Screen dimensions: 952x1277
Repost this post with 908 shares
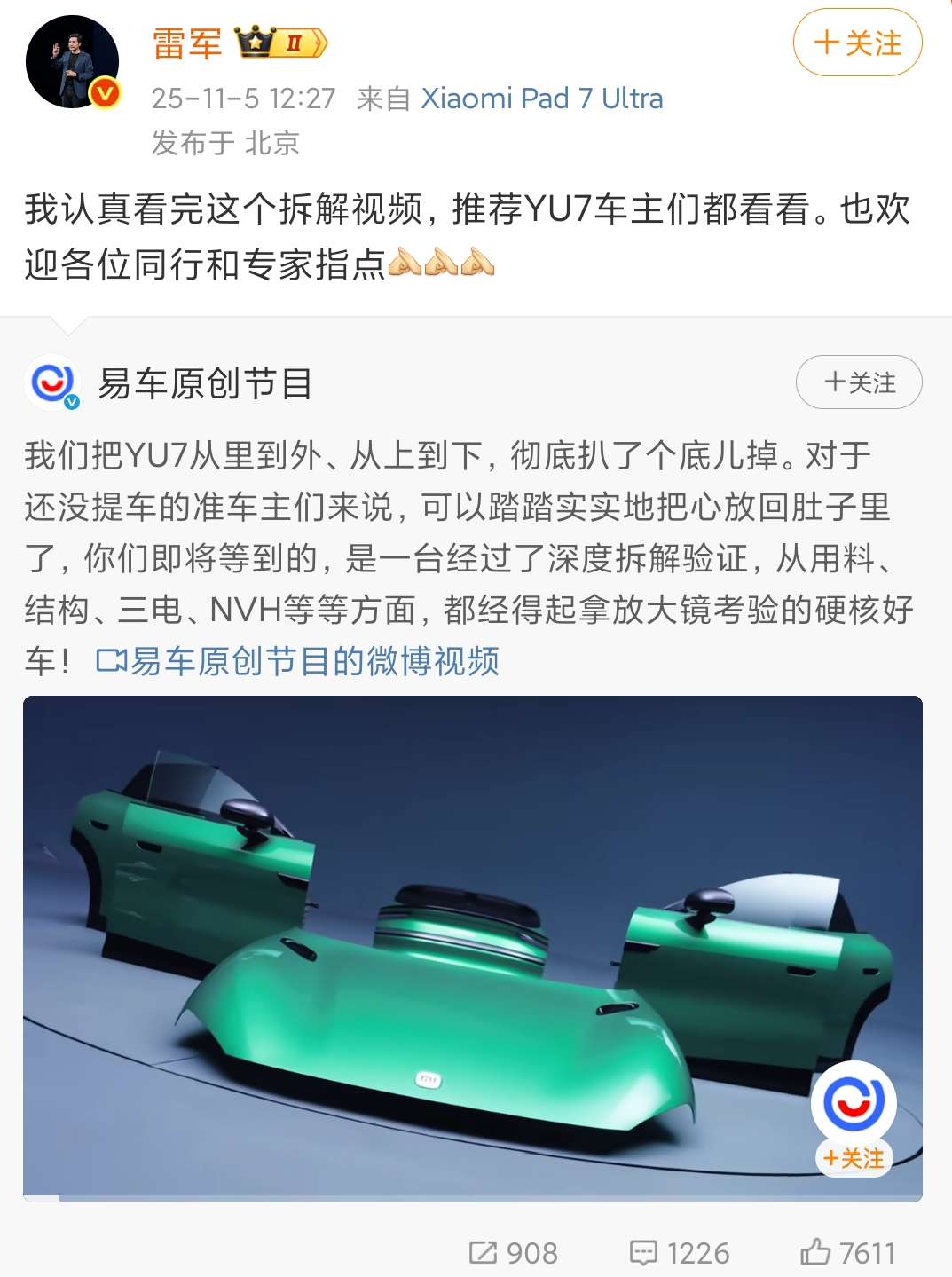(514, 1252)
